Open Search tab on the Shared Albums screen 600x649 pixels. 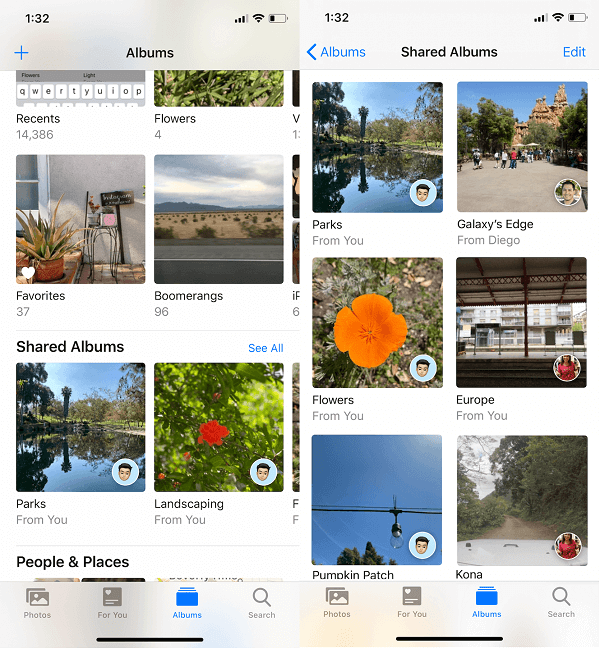point(561,603)
